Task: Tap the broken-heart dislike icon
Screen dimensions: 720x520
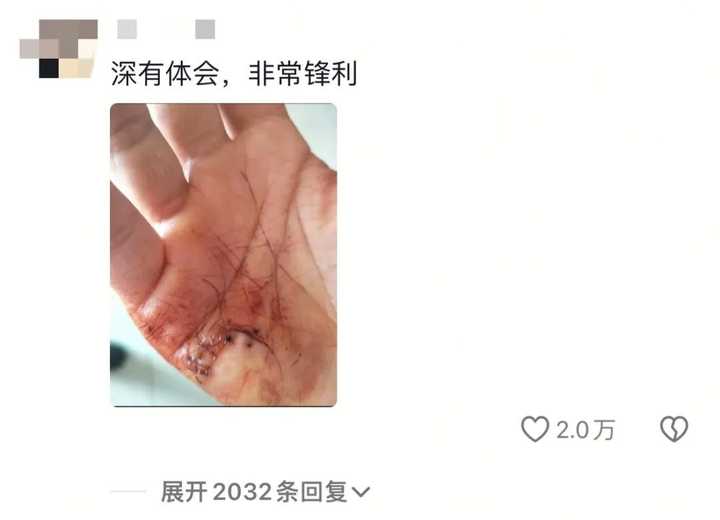Action: tap(674, 430)
